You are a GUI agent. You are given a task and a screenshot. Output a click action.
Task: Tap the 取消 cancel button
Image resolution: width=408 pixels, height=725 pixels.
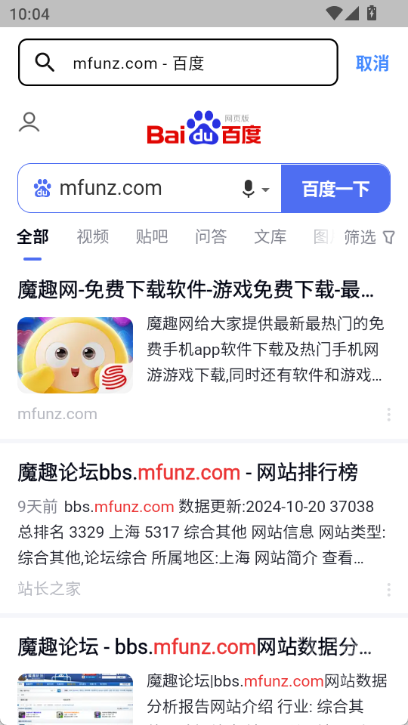[x=372, y=63]
